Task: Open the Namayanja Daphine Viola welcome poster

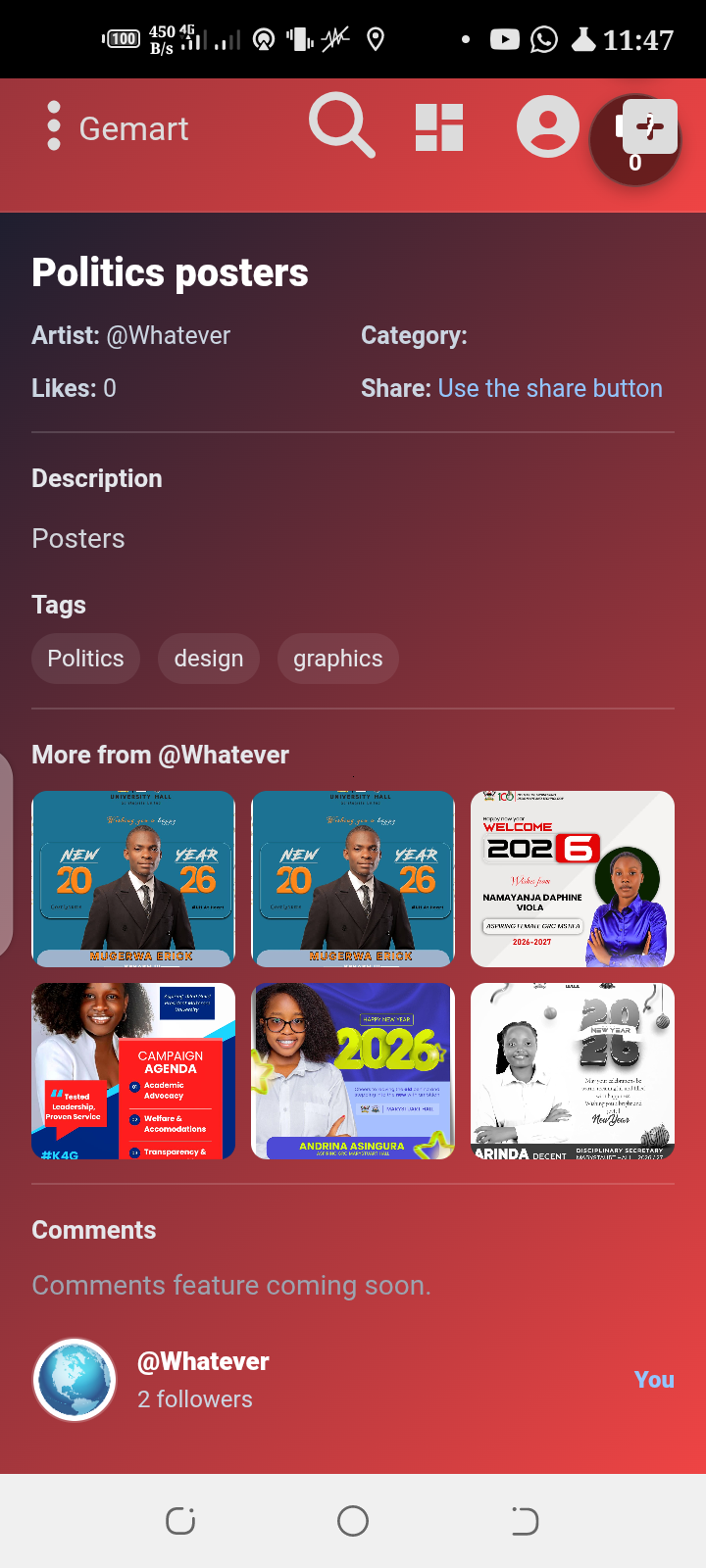Action: tap(572, 879)
